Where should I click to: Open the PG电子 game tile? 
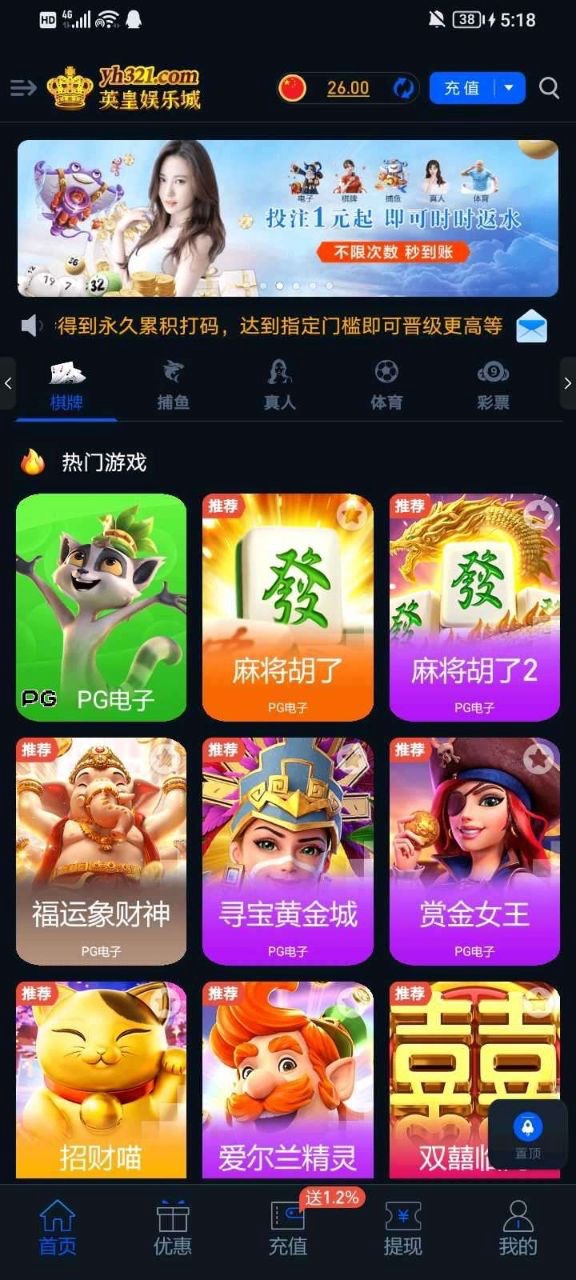tap(101, 607)
